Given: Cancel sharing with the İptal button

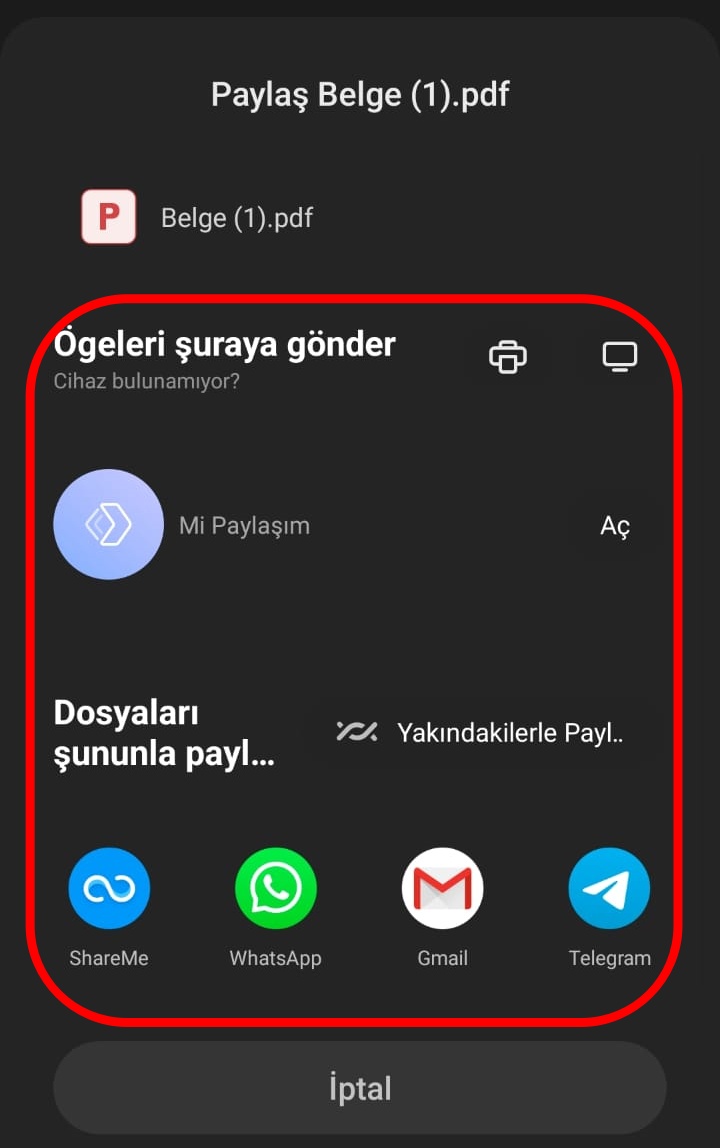Looking at the screenshot, I should [360, 1088].
